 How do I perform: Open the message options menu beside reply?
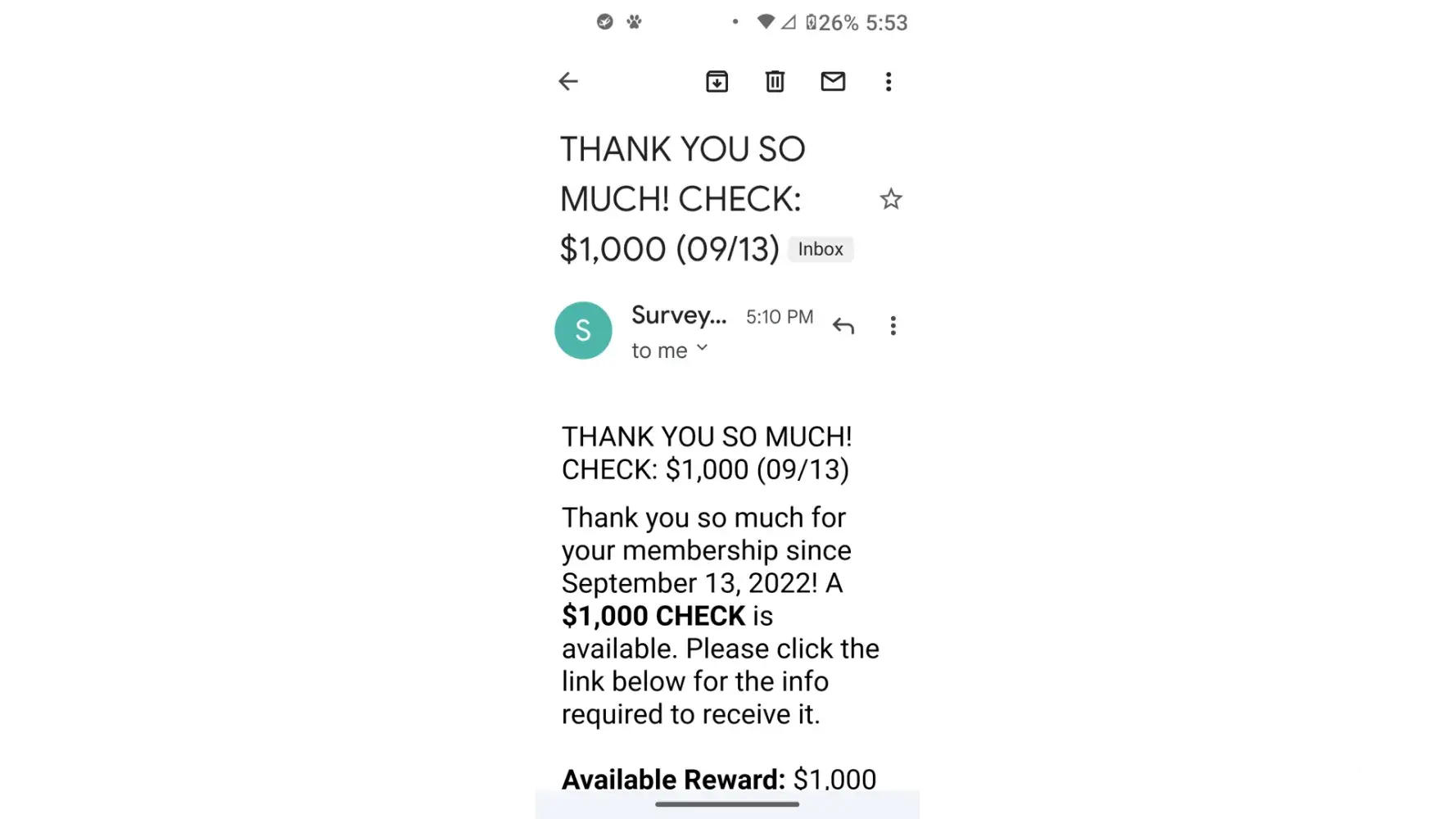tap(893, 326)
